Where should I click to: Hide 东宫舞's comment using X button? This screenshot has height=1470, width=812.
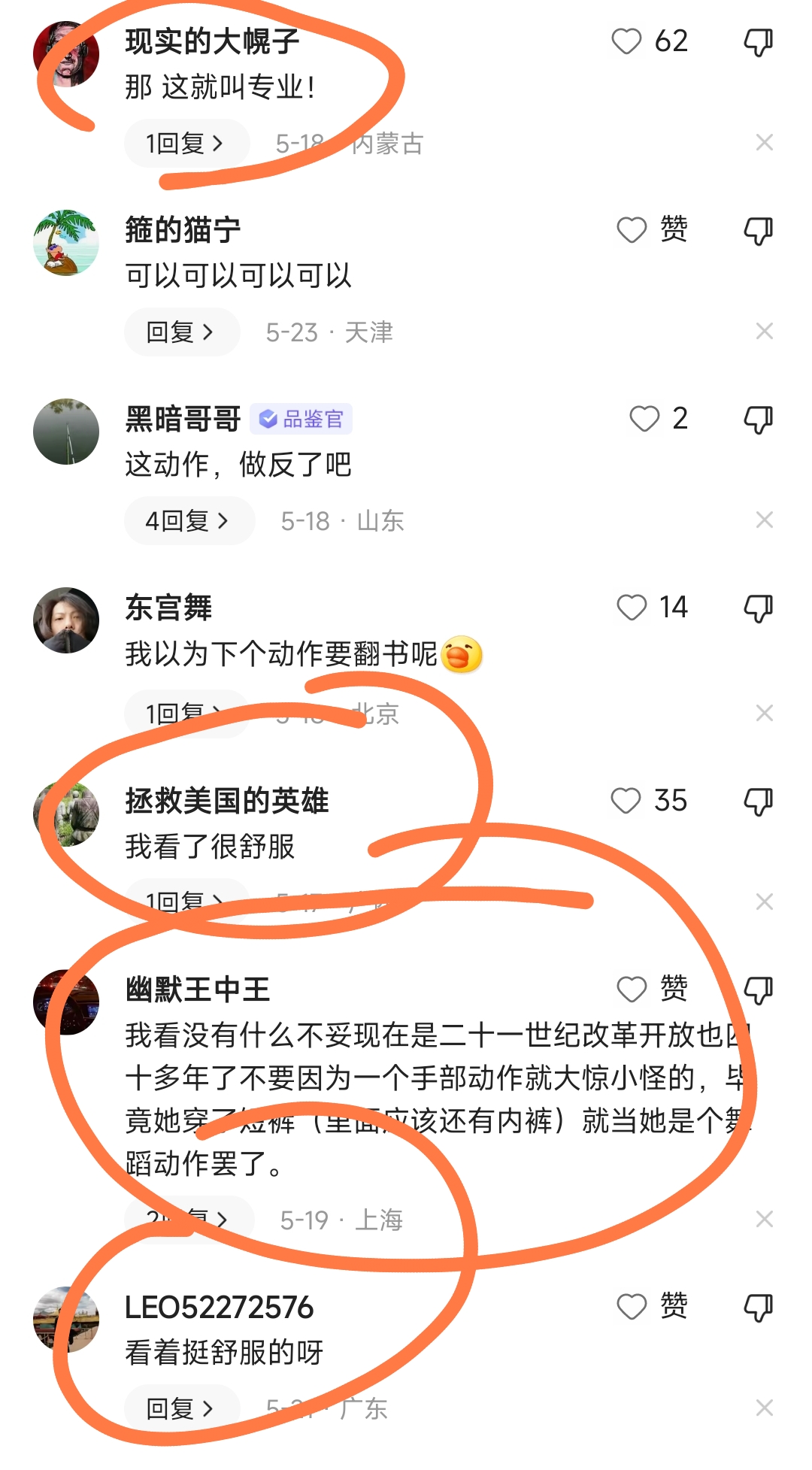coord(766,712)
